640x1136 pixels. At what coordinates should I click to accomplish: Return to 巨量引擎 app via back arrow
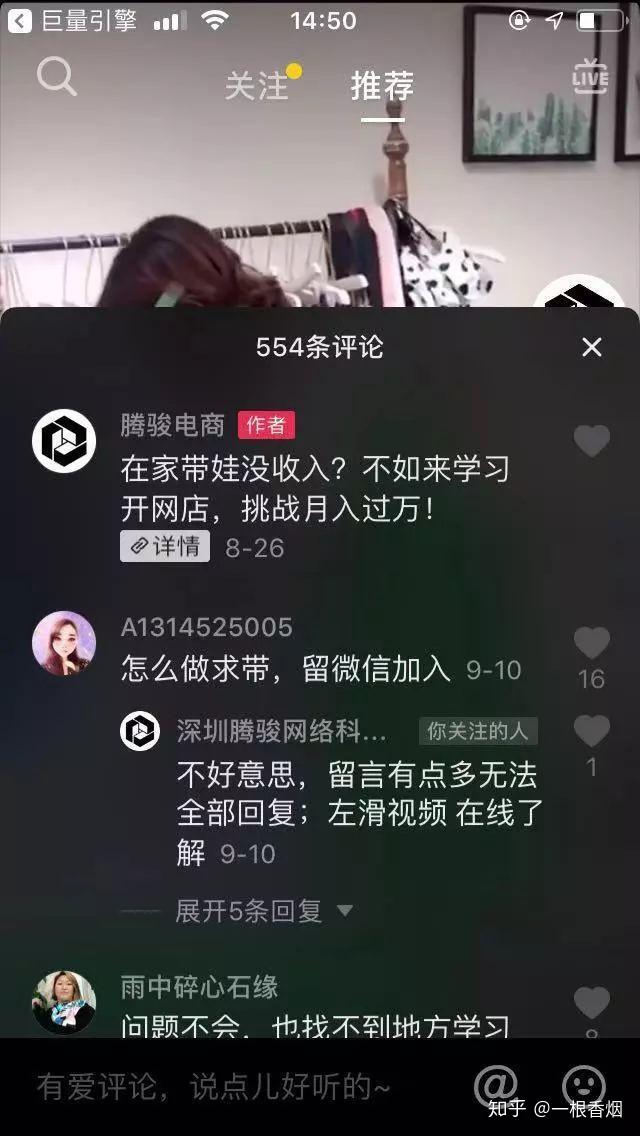(x=19, y=21)
